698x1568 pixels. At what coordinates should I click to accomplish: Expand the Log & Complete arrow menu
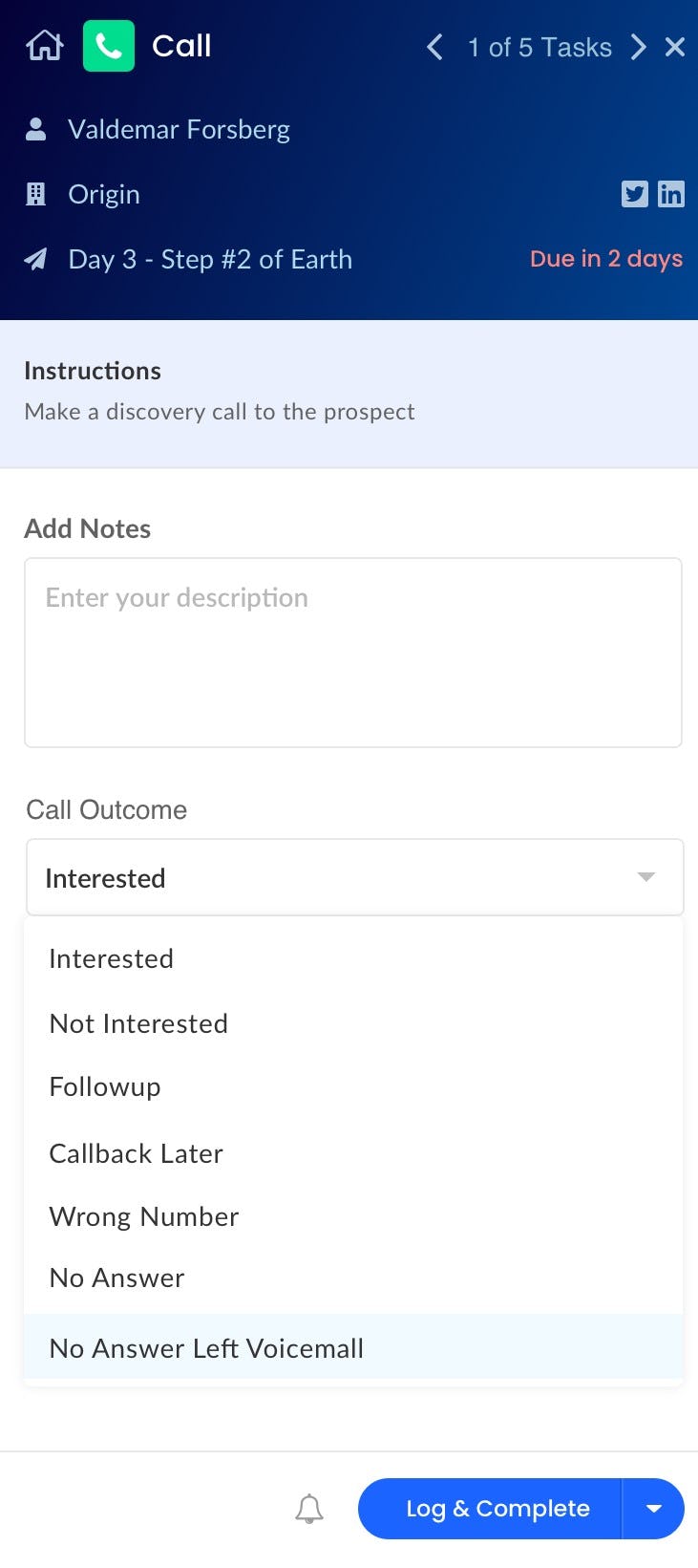[x=654, y=1509]
